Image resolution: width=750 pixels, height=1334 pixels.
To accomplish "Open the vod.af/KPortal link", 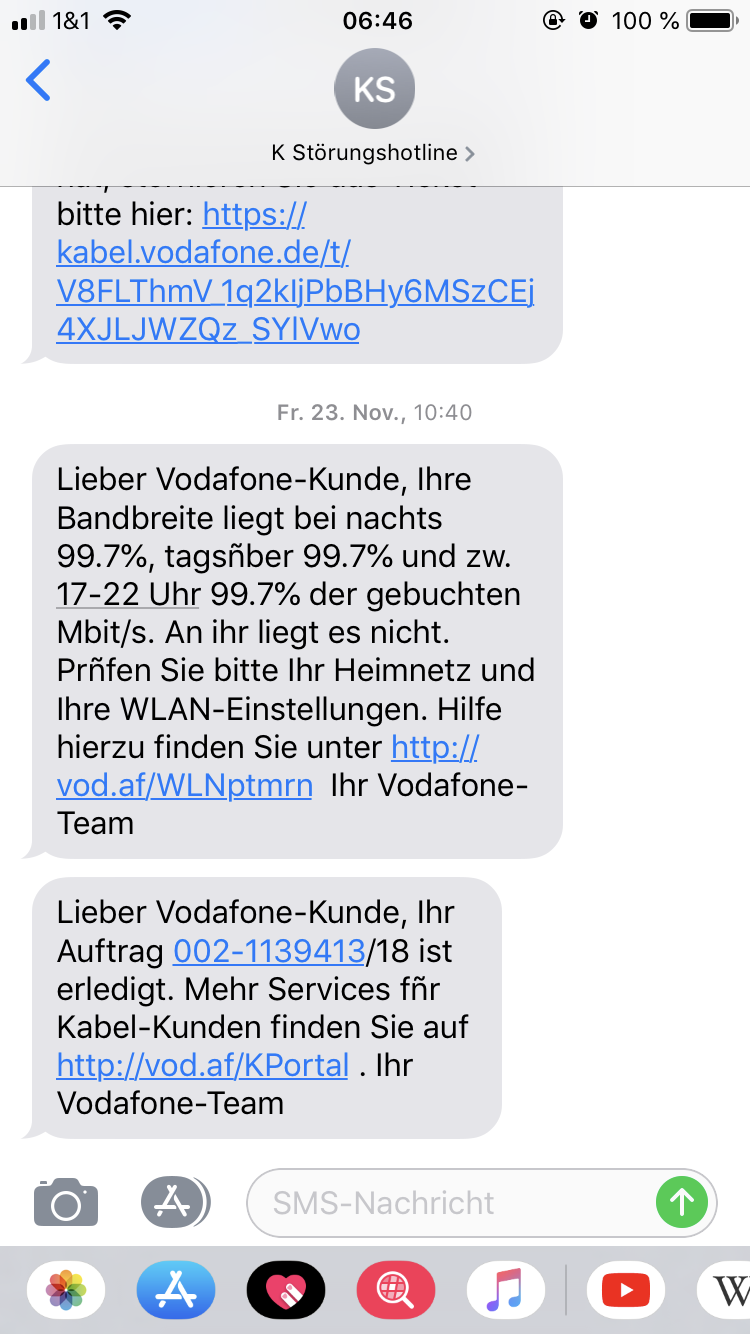I will click(203, 1065).
